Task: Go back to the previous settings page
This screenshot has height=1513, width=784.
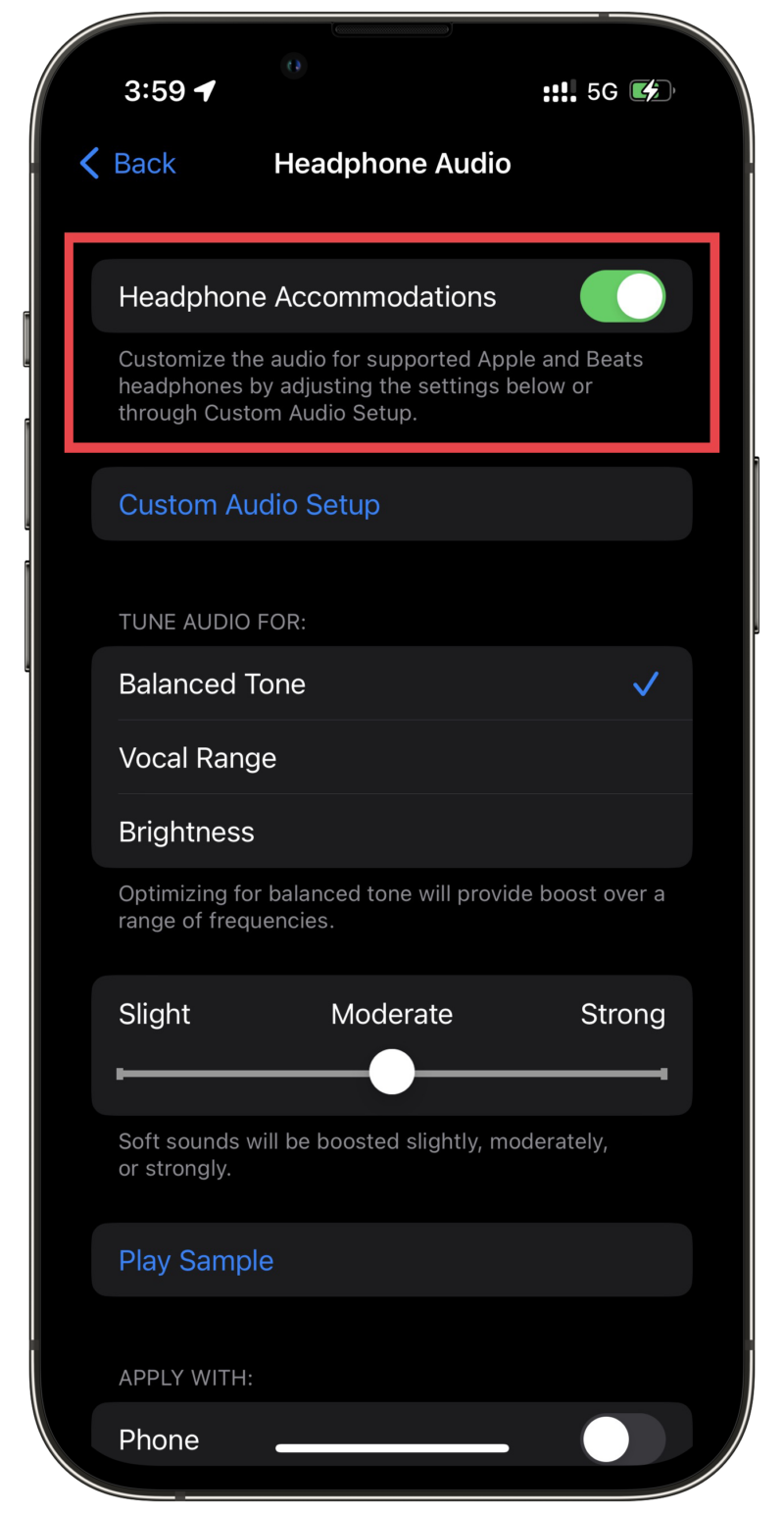Action: click(127, 163)
